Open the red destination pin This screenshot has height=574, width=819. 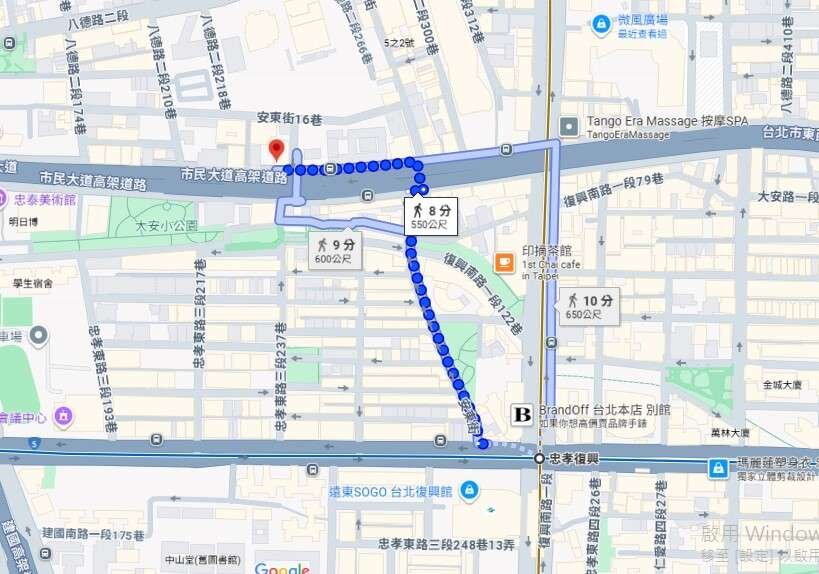click(x=277, y=151)
